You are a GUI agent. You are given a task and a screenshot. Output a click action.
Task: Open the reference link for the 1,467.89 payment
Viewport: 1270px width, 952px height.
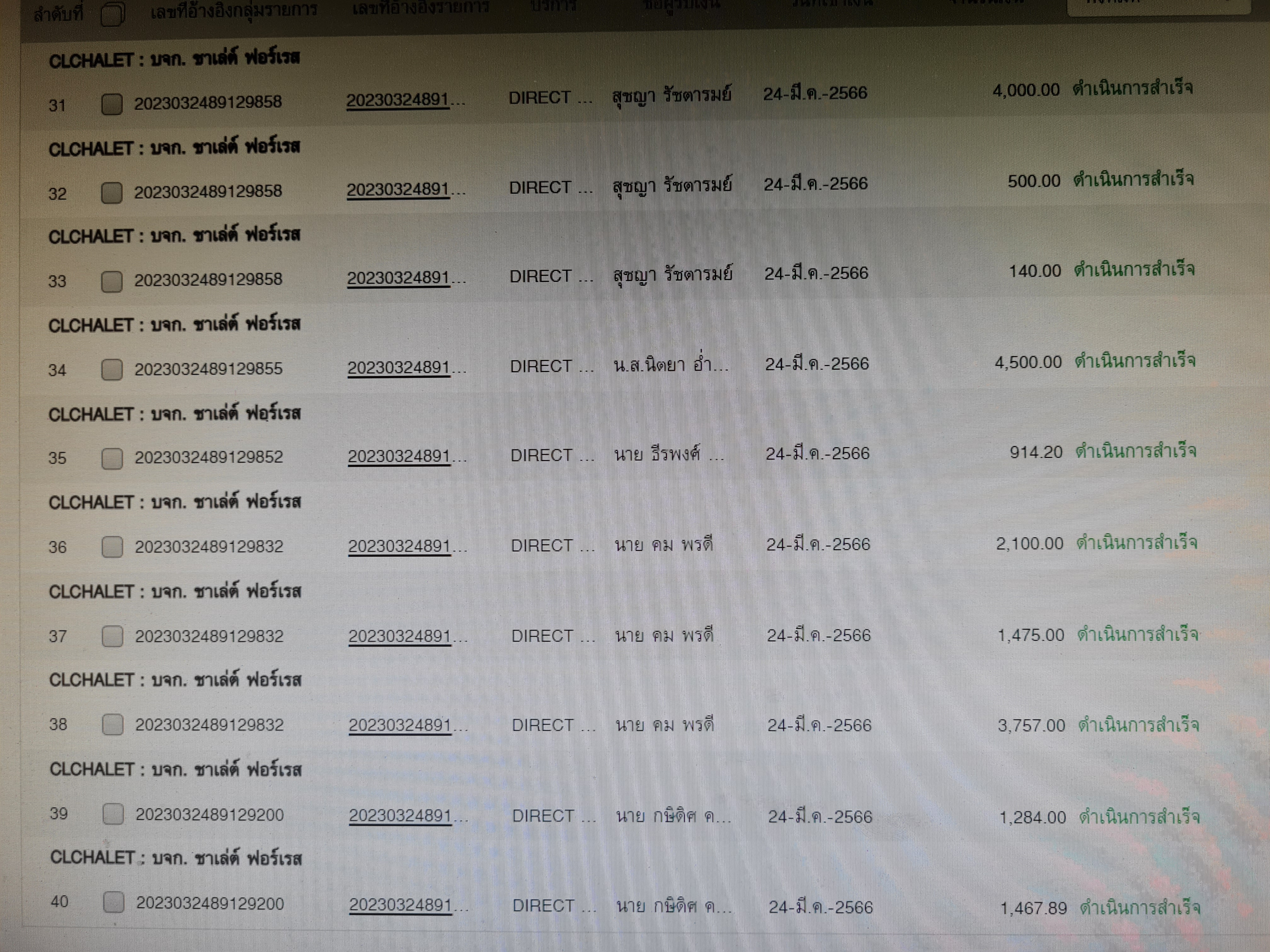(401, 905)
